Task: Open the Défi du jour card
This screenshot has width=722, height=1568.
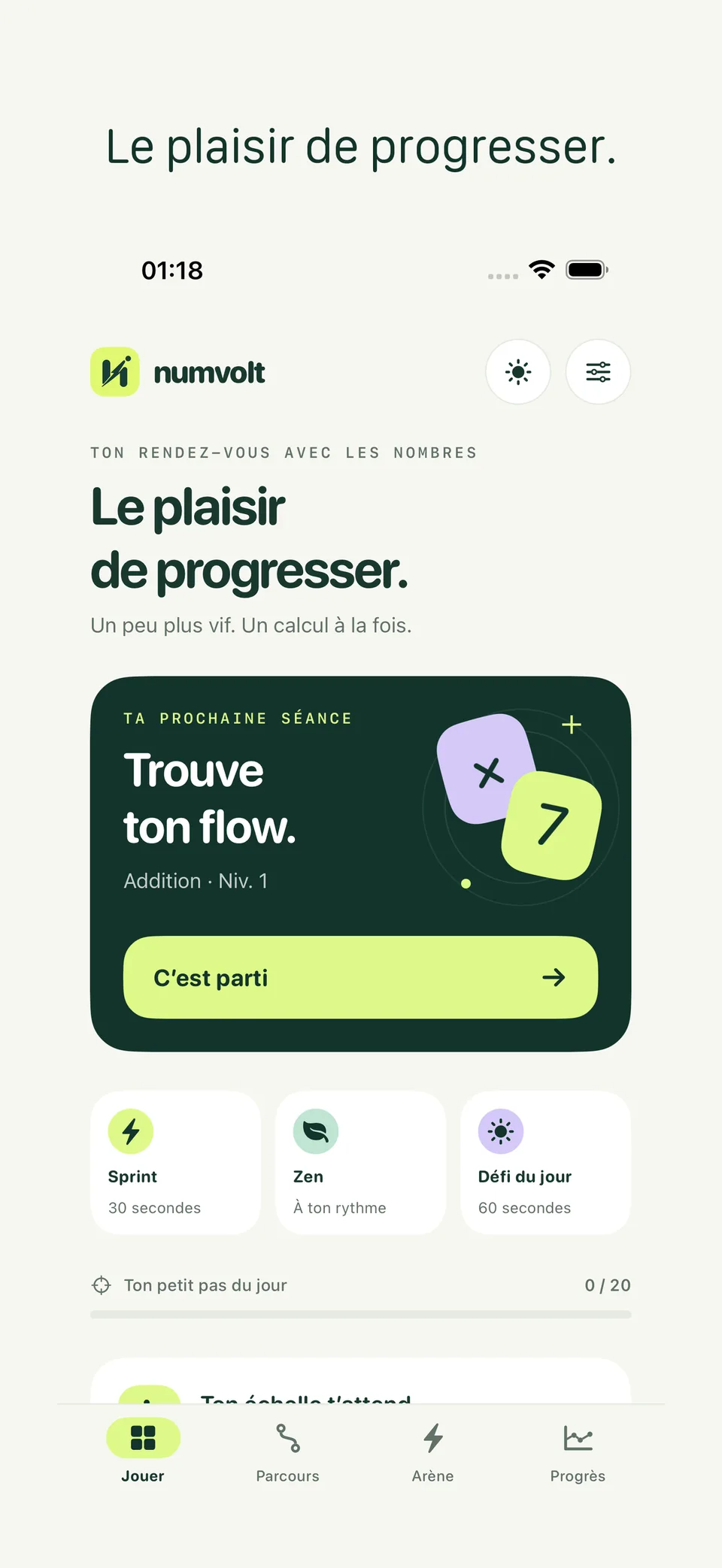Action: (545, 1162)
